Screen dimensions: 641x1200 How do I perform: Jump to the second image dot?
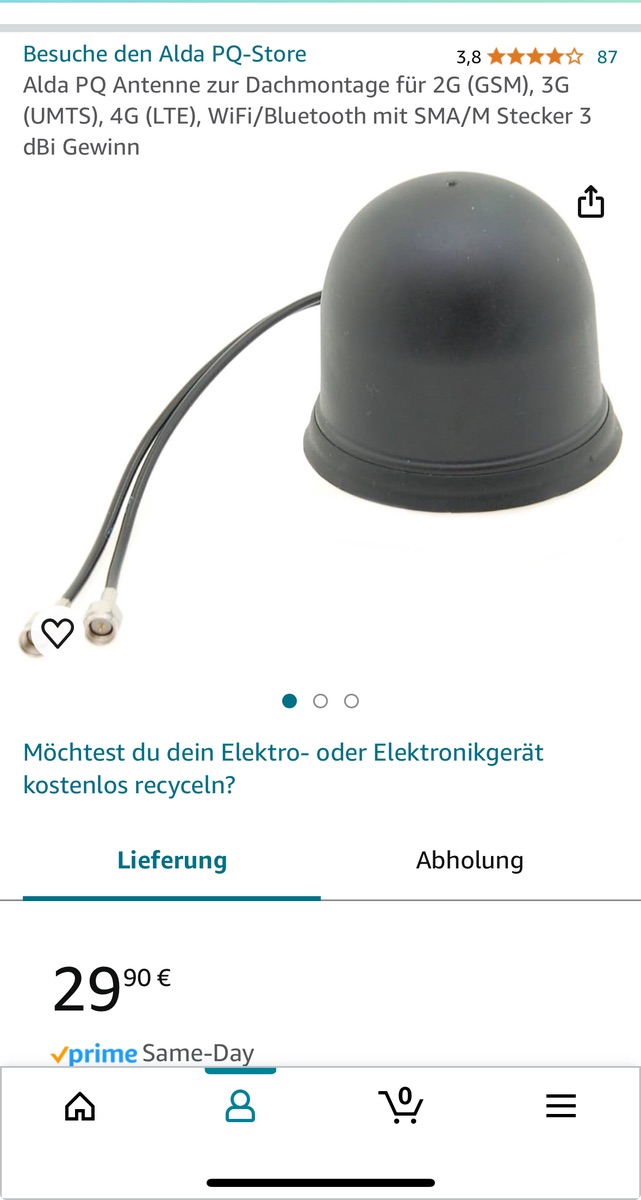(320, 701)
